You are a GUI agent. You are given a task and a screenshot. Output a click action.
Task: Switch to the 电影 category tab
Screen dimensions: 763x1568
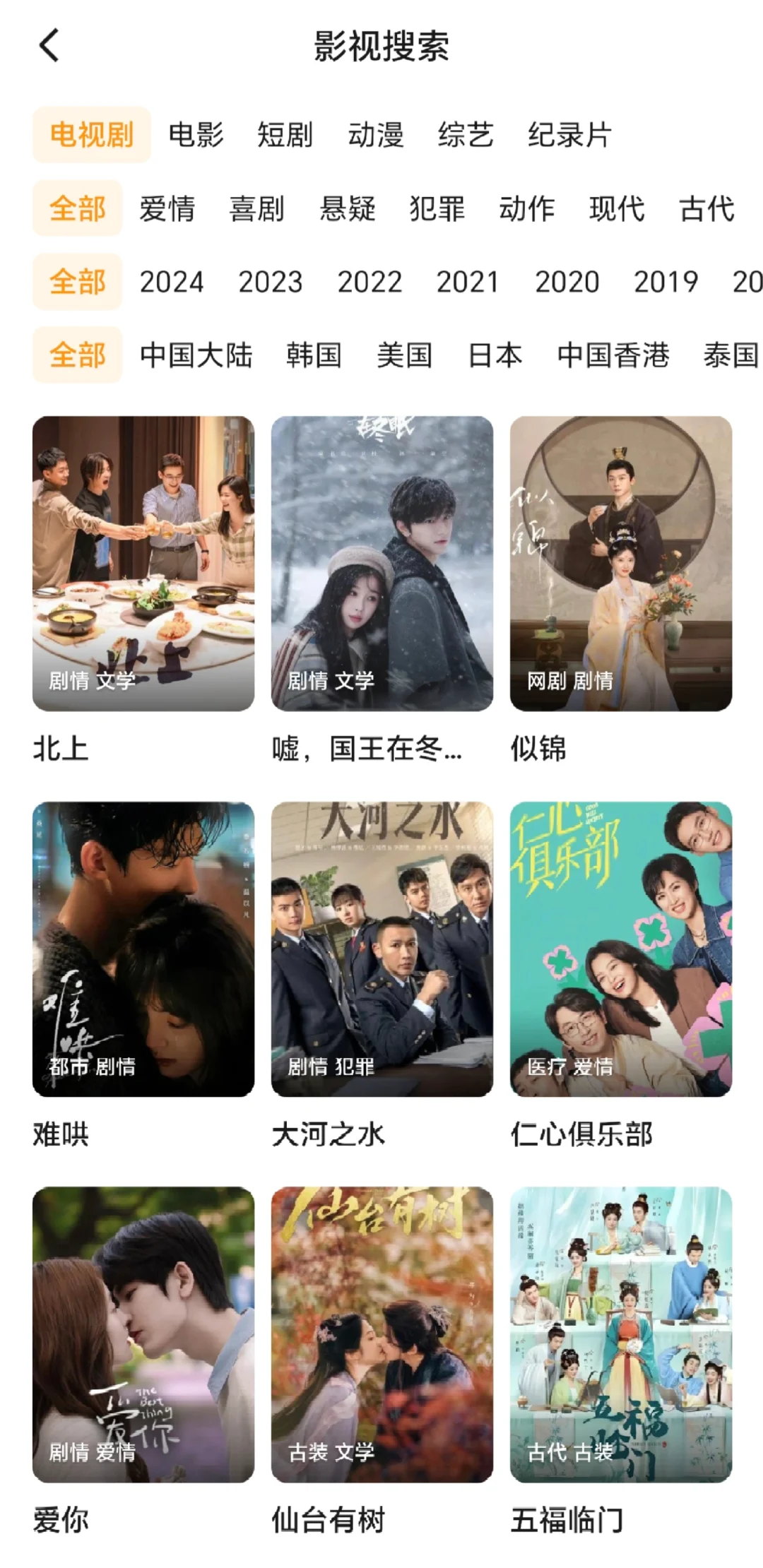pyautogui.click(x=196, y=135)
